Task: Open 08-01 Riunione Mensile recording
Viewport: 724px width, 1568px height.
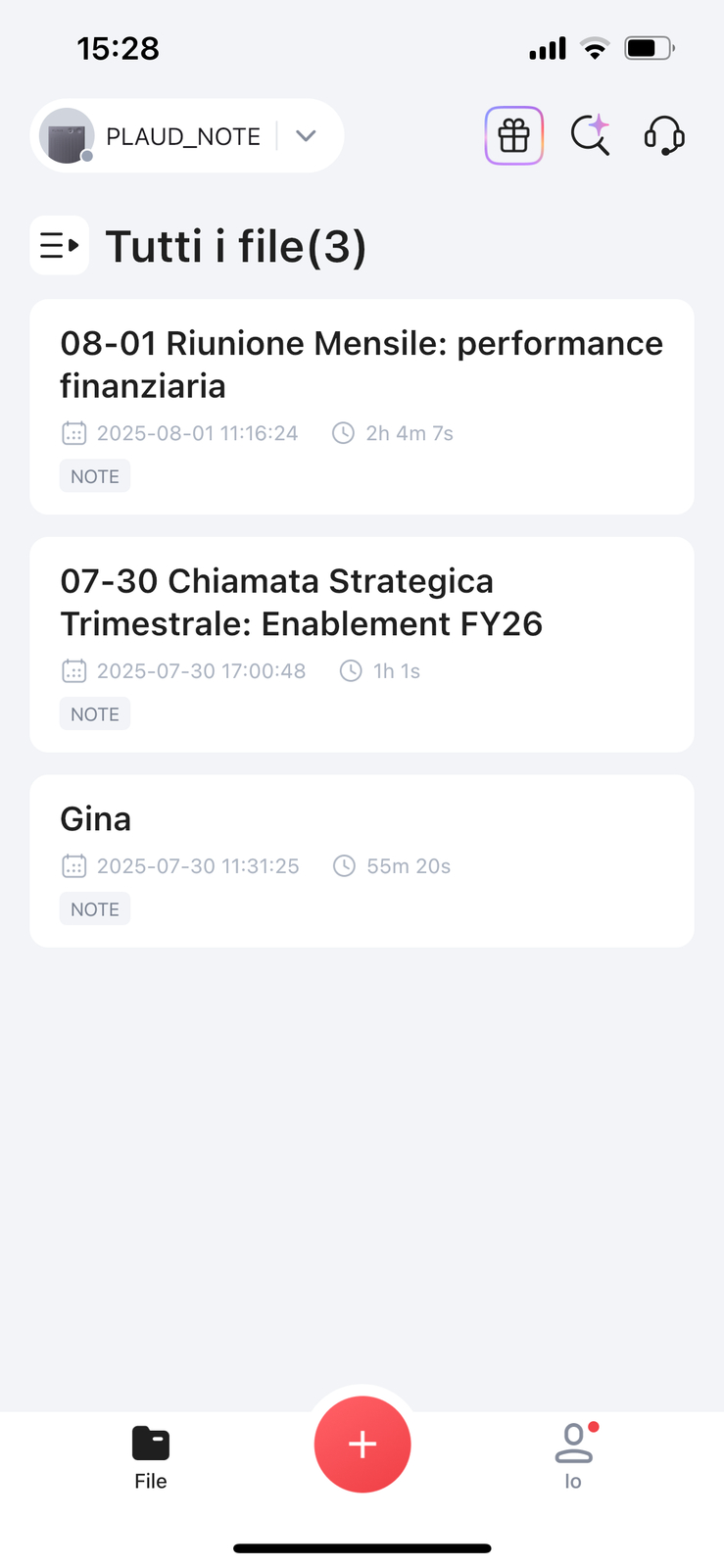Action: 362,406
